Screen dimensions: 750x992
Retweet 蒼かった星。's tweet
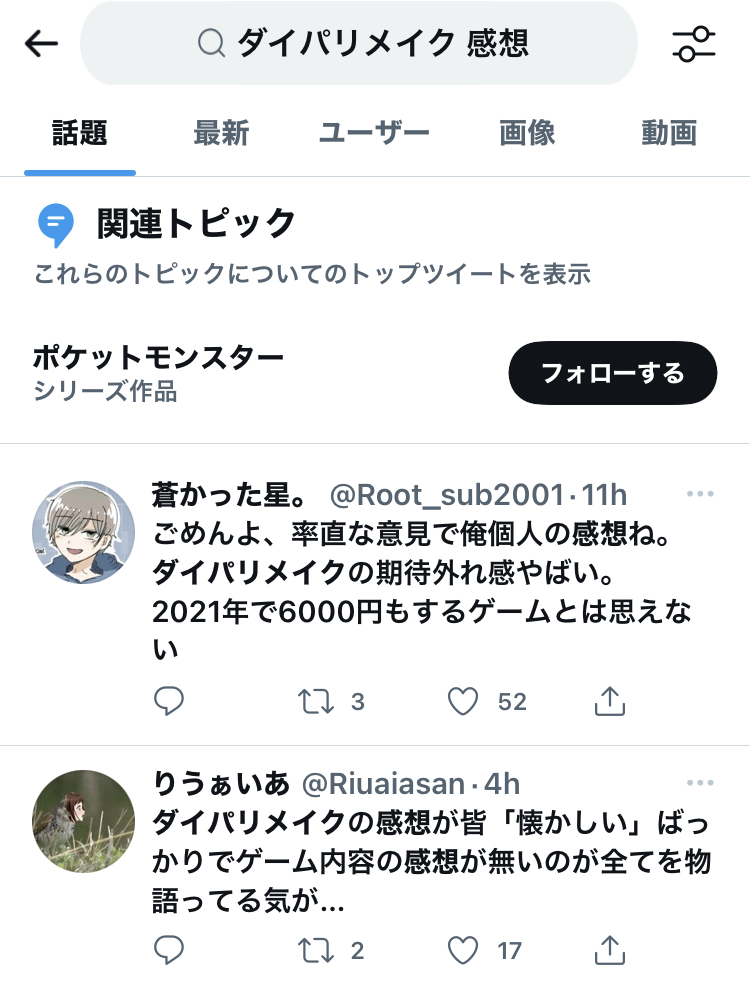[x=317, y=702]
